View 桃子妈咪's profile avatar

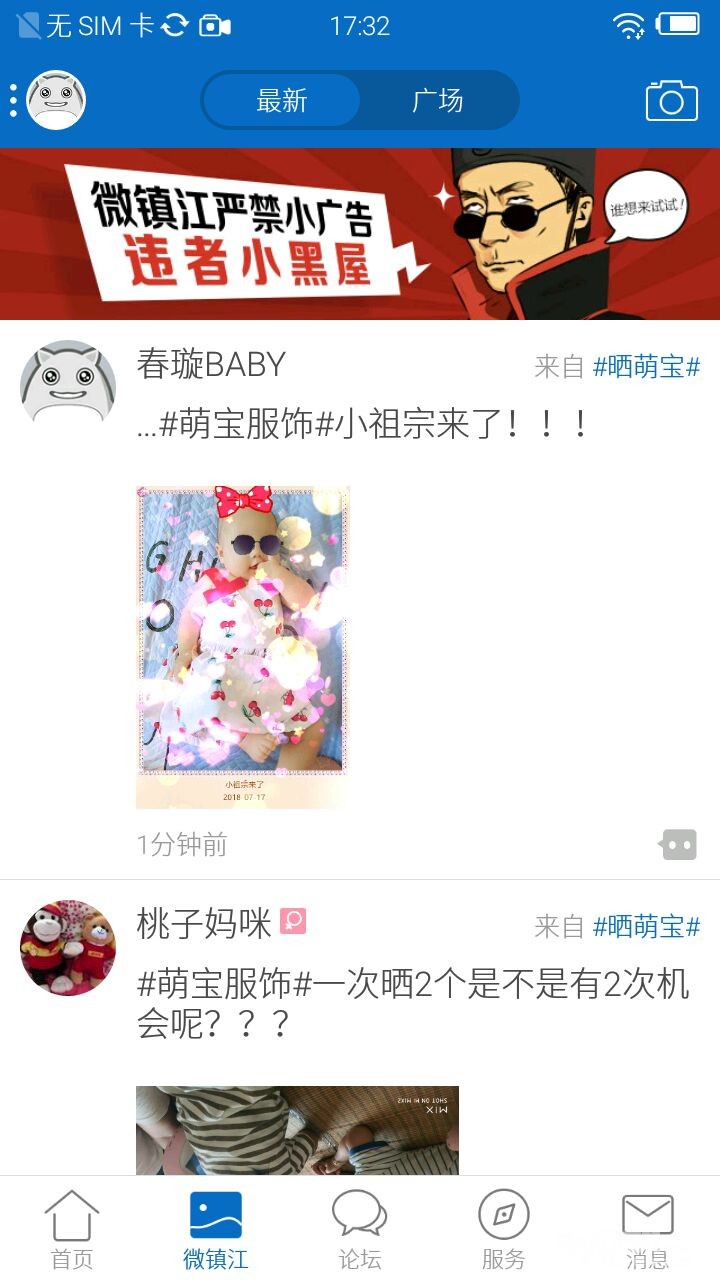68,948
